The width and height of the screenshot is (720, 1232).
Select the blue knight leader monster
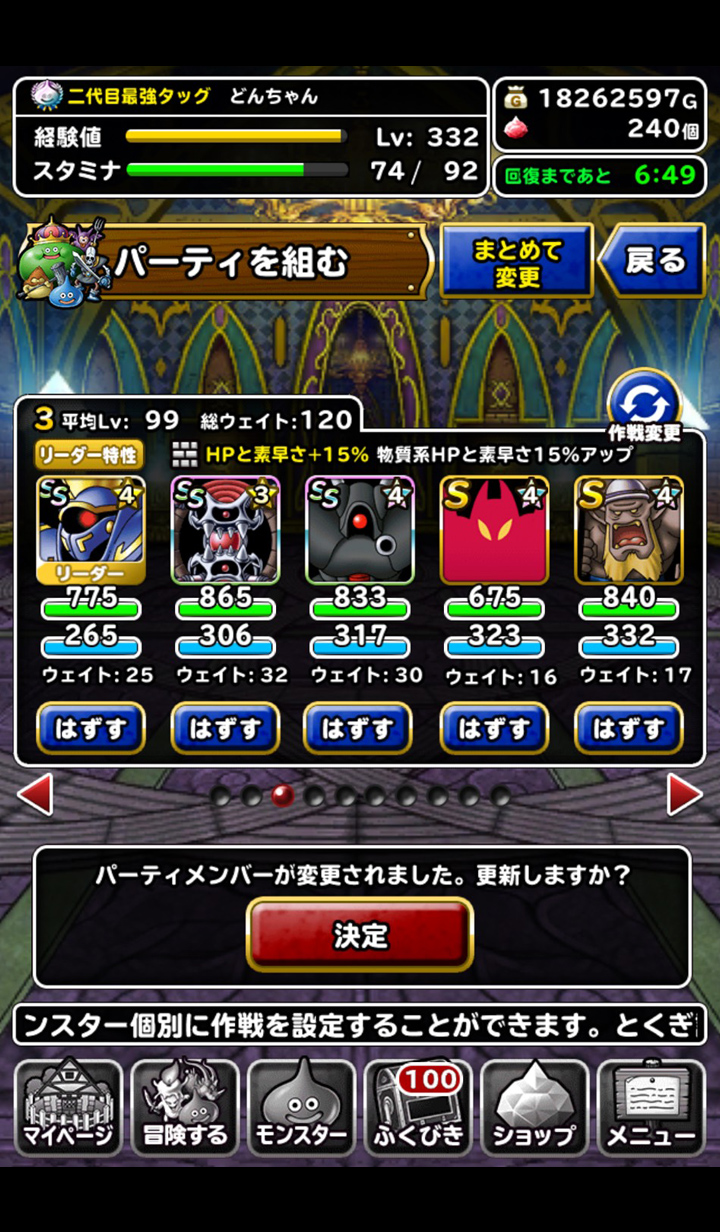tap(91, 530)
